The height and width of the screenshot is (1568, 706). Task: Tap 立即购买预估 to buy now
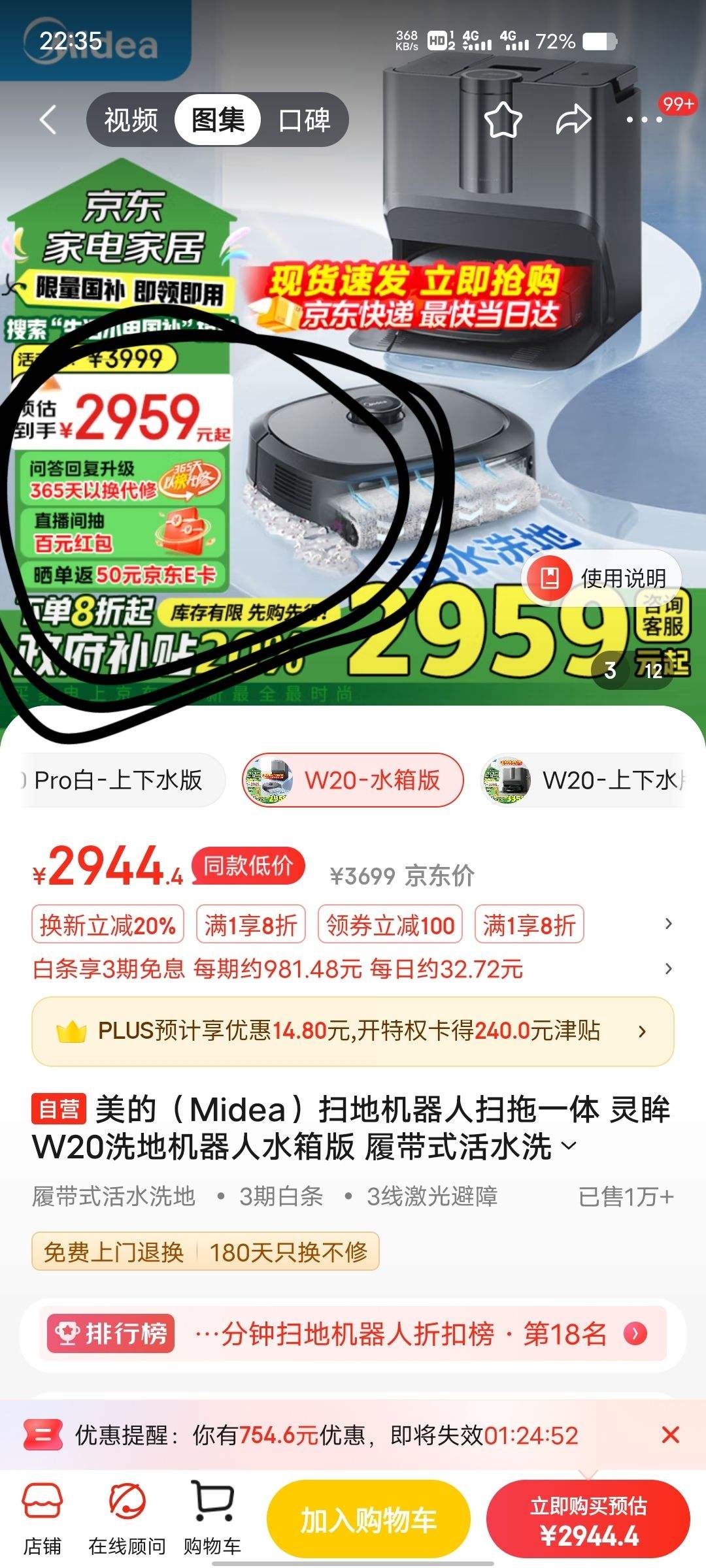[x=587, y=1517]
